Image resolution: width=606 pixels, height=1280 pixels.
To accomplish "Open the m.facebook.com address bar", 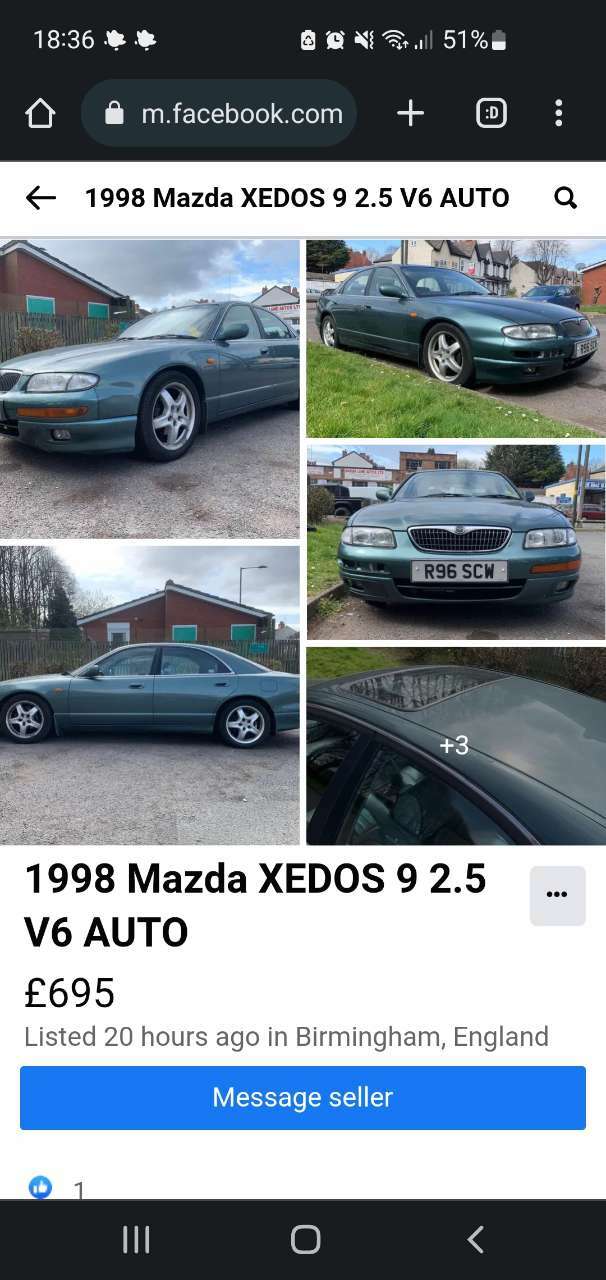I will pos(218,114).
